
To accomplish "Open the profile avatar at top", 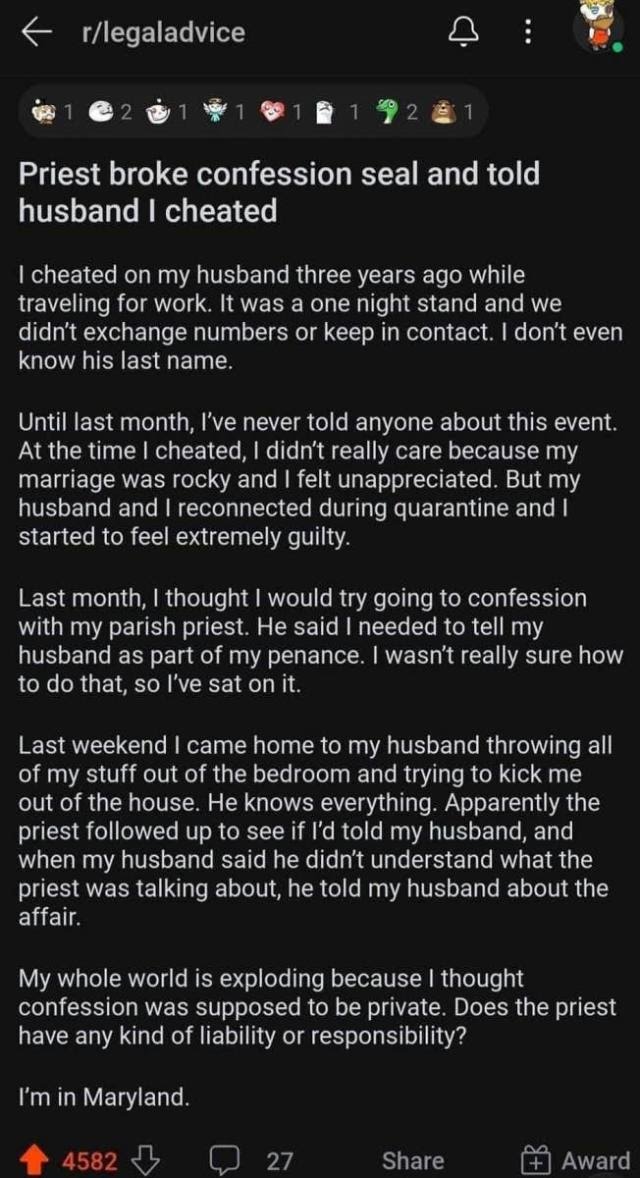I will coord(602,28).
